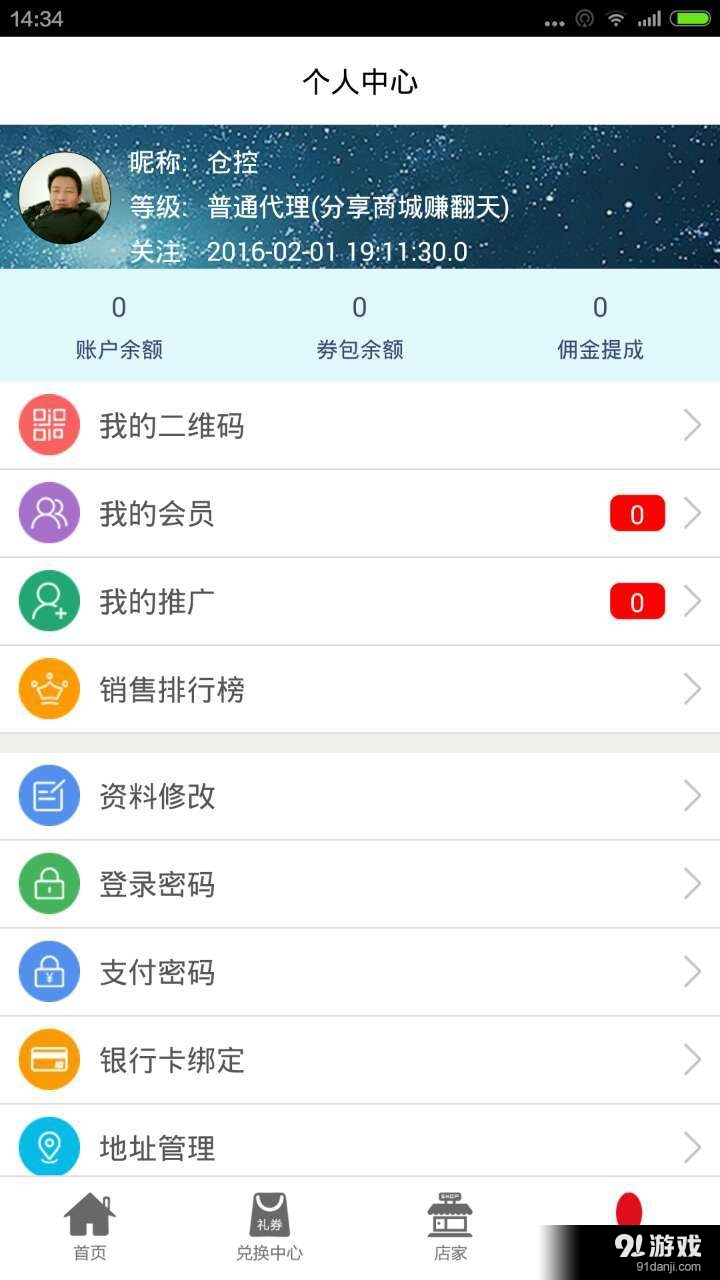Tap the orange 银行卡绑定 bank card icon

click(48, 1059)
